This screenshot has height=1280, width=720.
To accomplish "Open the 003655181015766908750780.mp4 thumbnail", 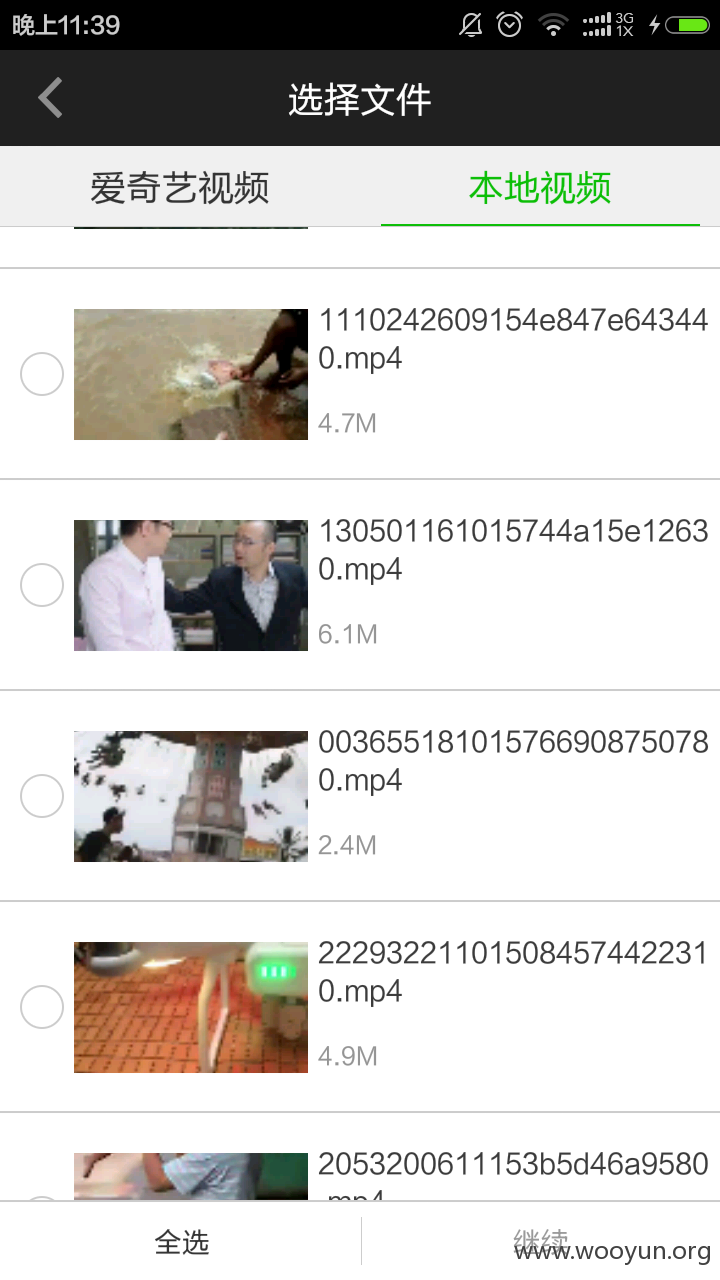I will tap(191, 796).
